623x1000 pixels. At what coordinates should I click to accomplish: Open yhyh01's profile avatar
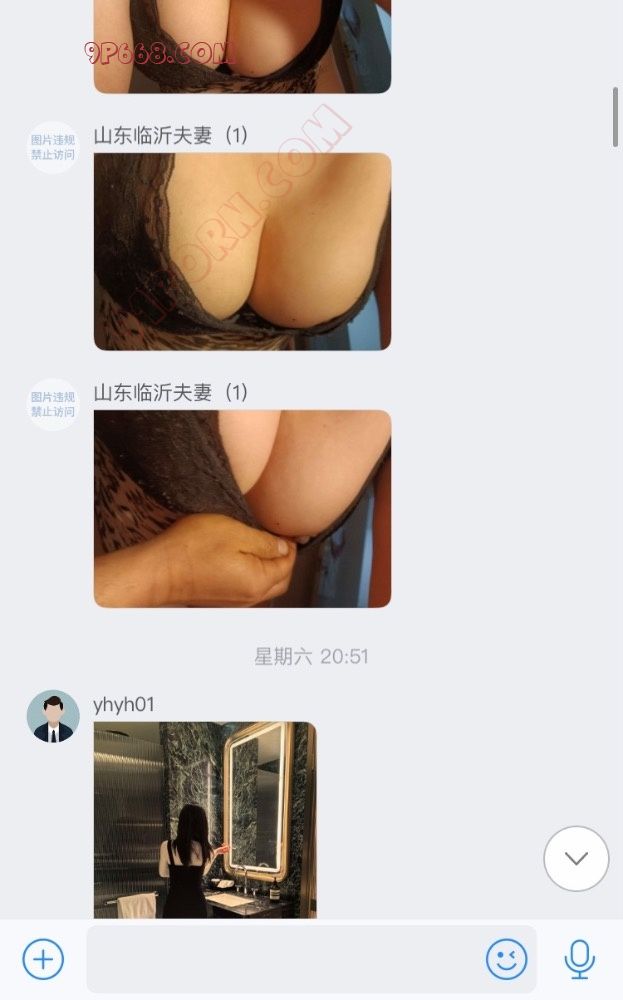pyautogui.click(x=53, y=716)
